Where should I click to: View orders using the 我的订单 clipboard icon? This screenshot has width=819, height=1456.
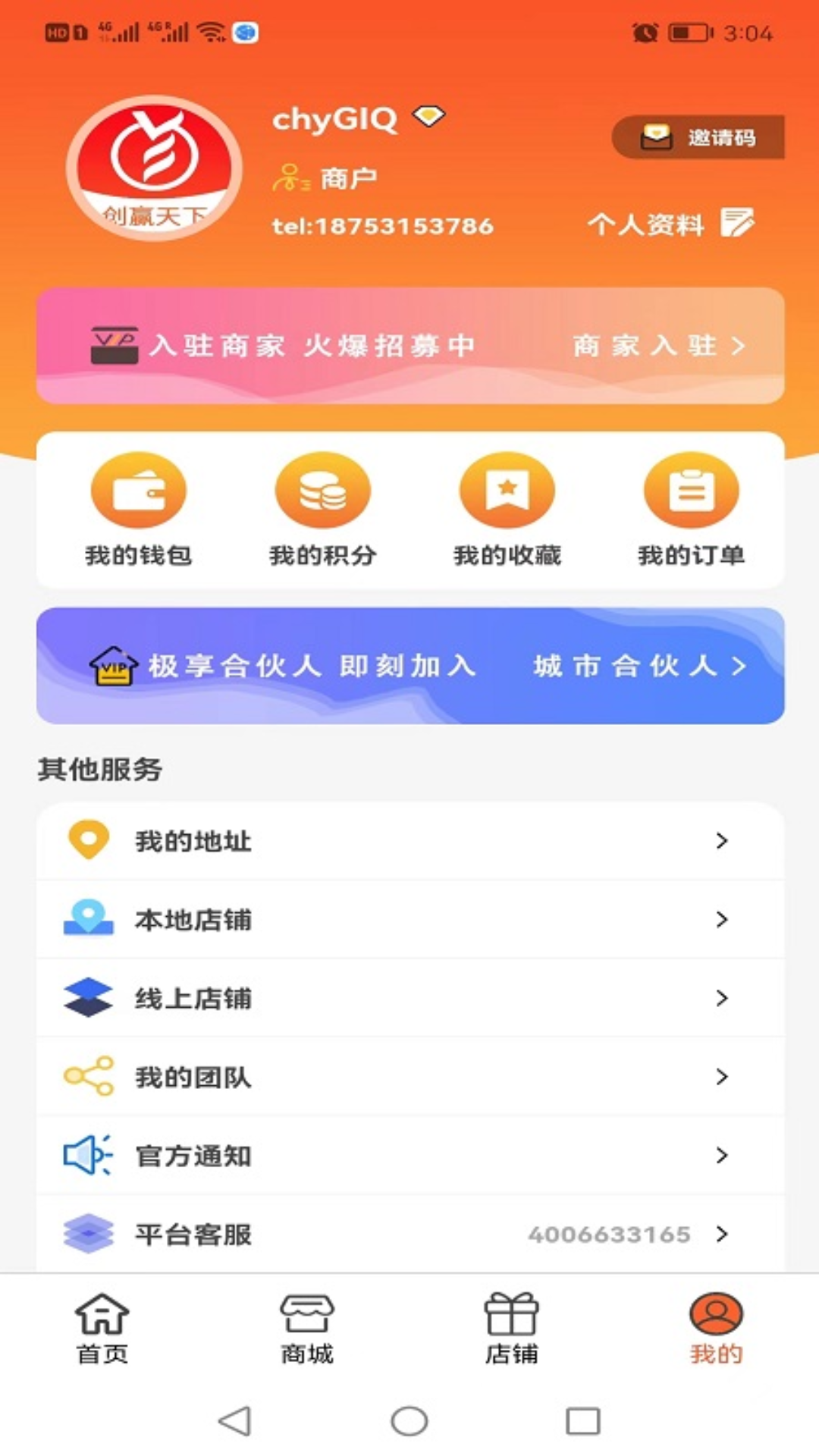691,489
